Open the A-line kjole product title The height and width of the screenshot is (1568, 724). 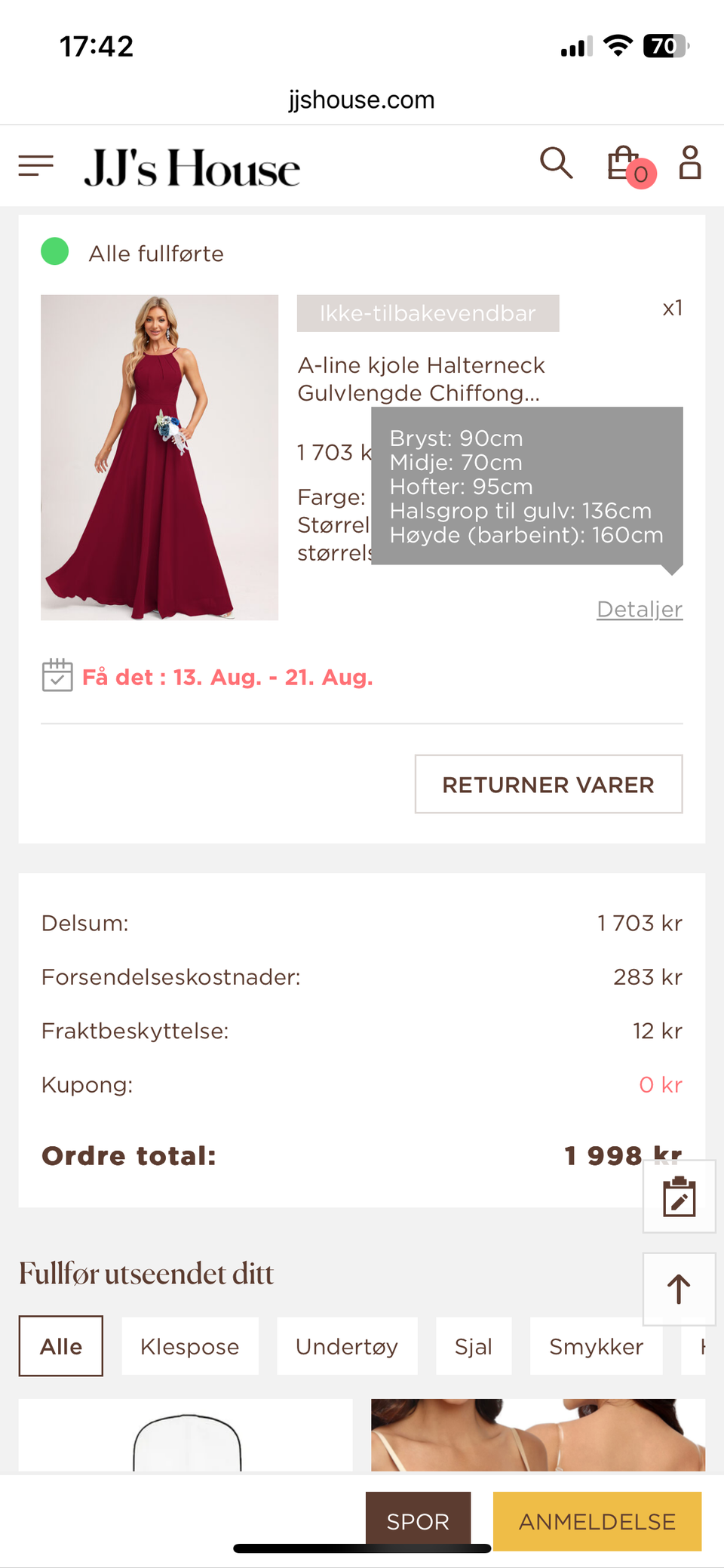click(x=422, y=378)
